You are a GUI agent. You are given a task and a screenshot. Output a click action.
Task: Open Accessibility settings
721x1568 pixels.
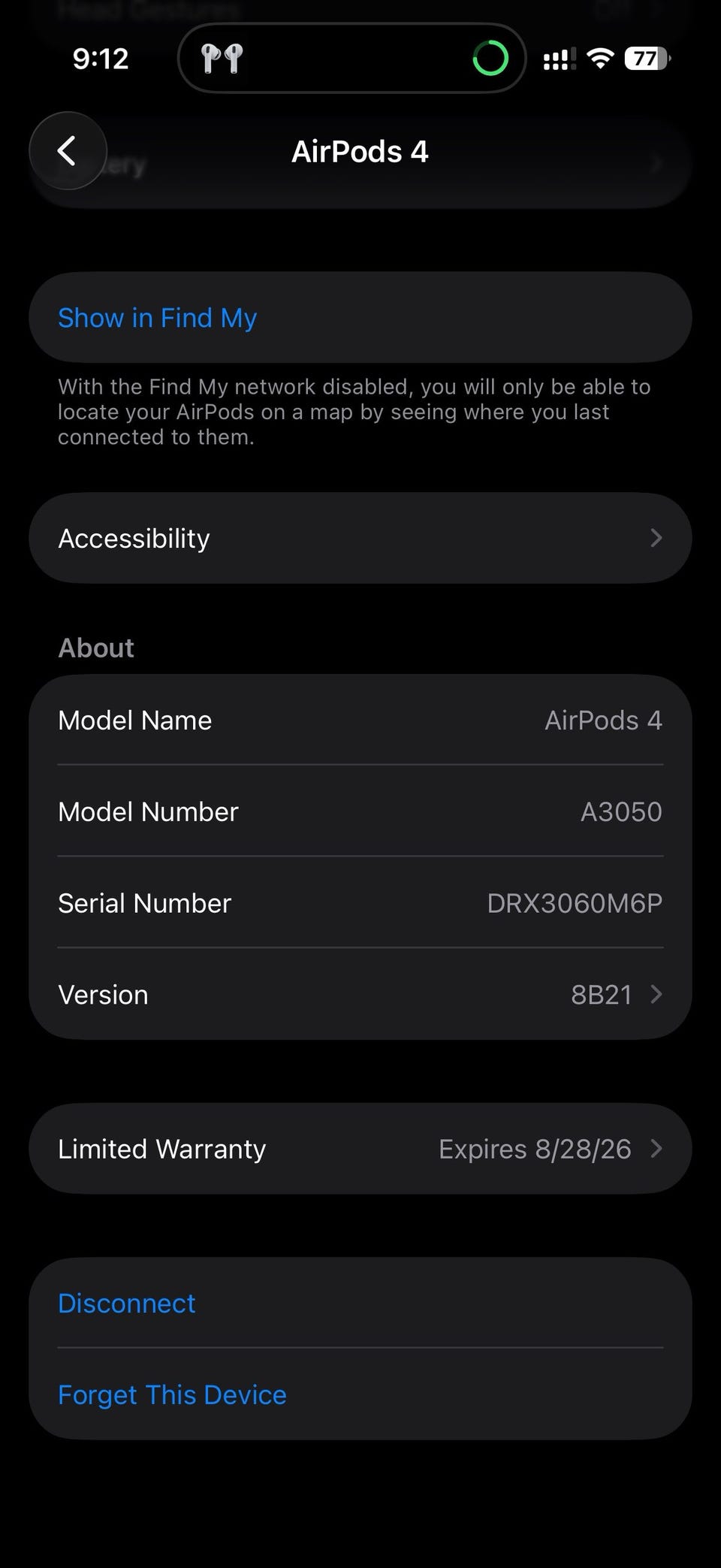[x=360, y=538]
